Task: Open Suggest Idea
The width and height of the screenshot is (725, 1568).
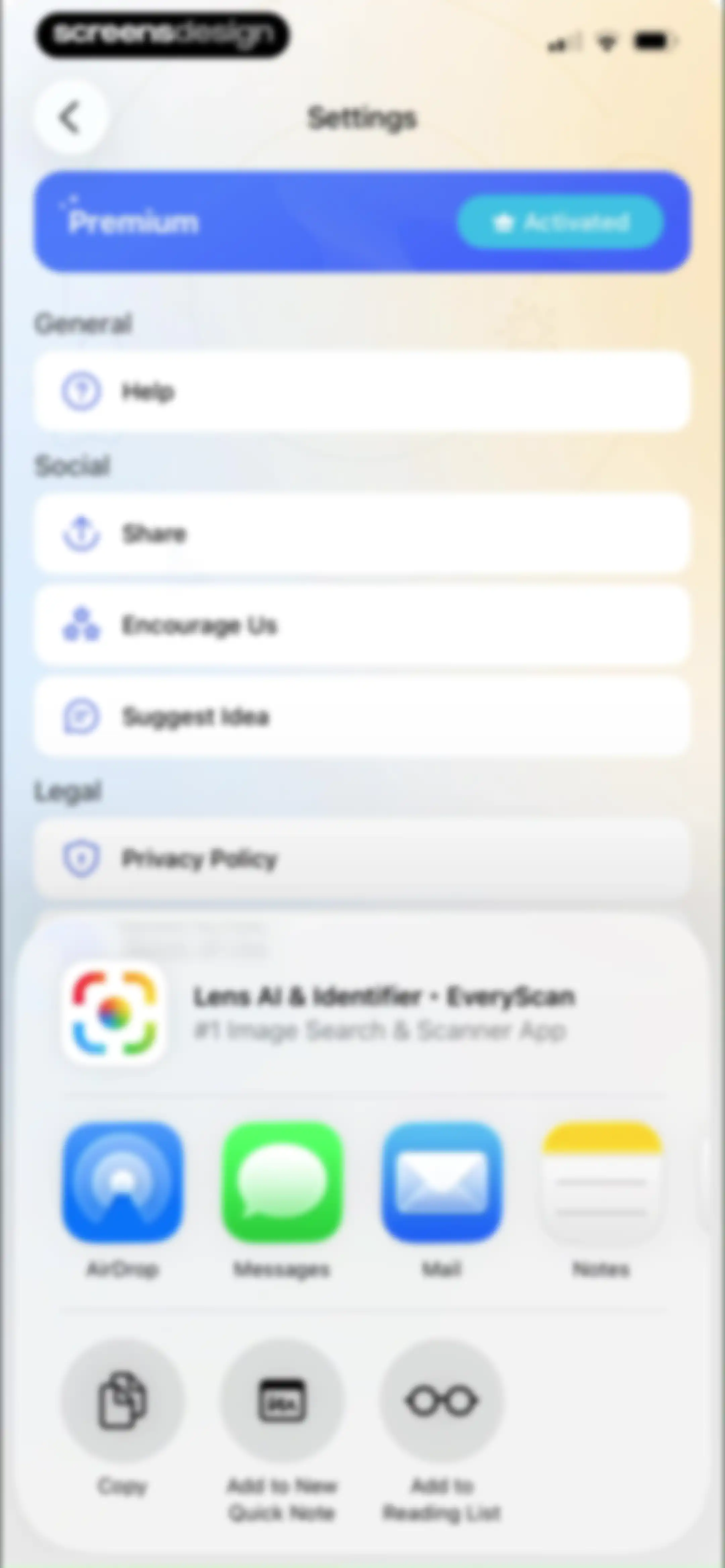Action: [x=362, y=716]
